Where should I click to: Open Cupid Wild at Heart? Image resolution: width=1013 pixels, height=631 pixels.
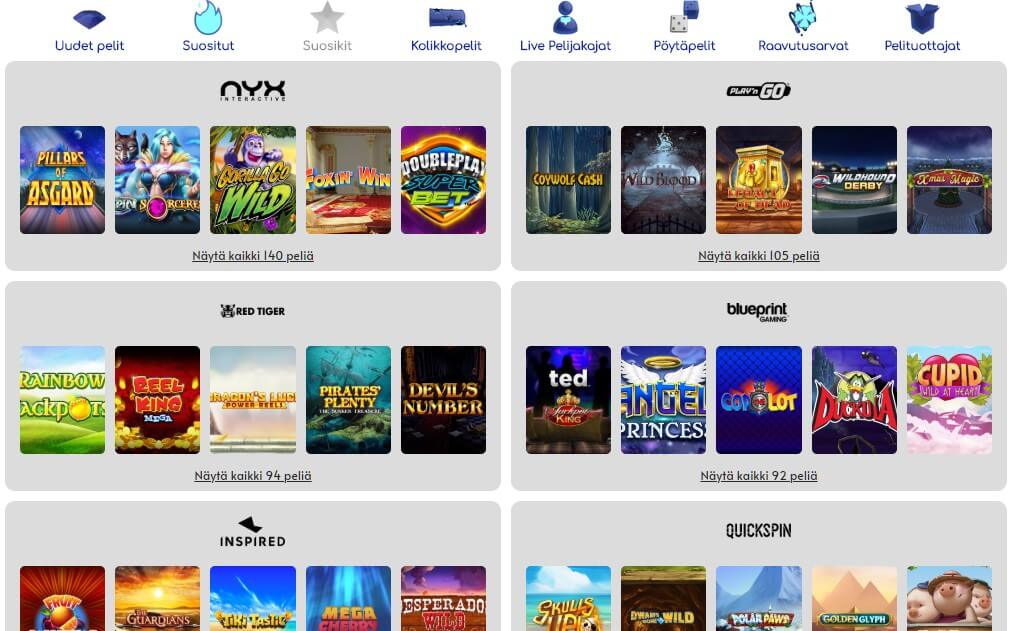point(949,400)
